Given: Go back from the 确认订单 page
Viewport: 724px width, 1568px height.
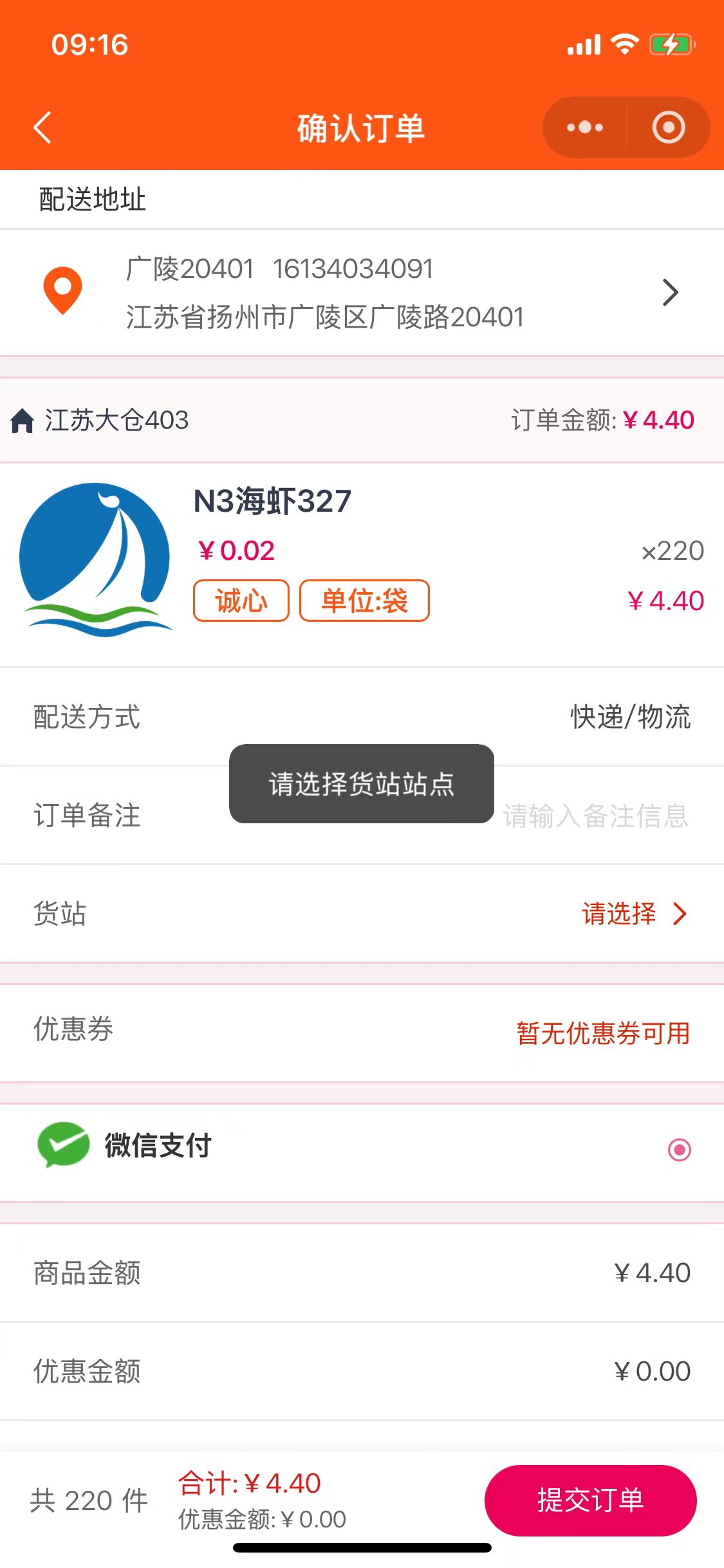Looking at the screenshot, I should coord(42,127).
